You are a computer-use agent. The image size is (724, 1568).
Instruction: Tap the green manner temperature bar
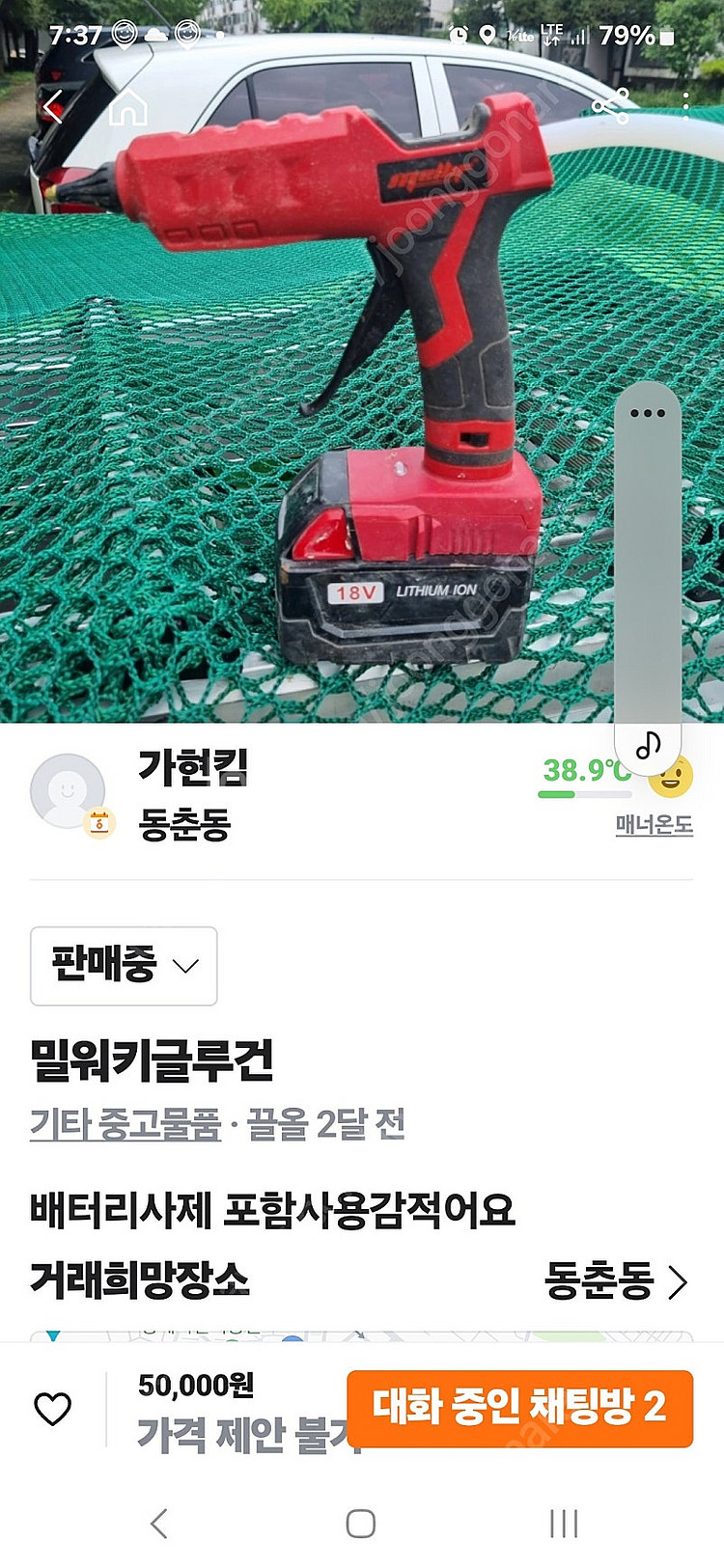(x=555, y=796)
